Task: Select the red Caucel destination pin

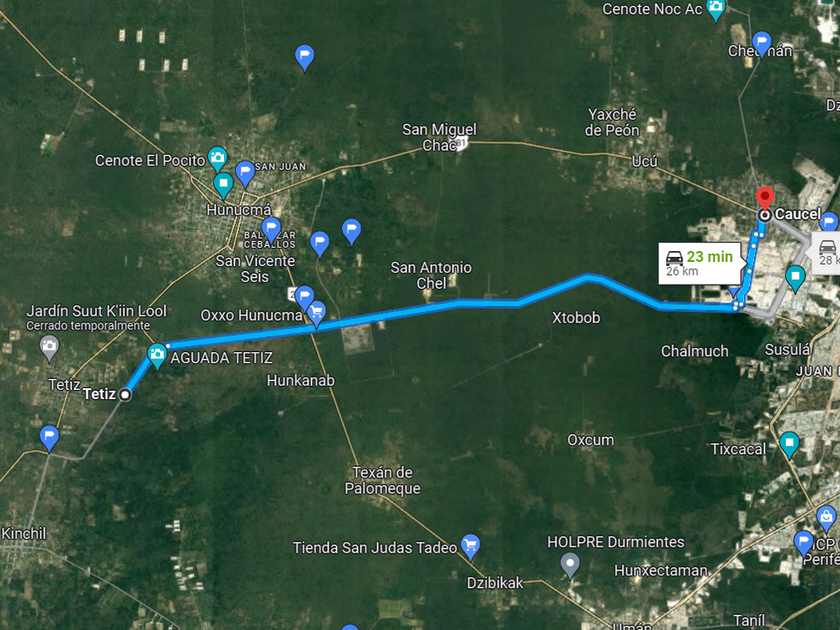Action: click(x=765, y=197)
